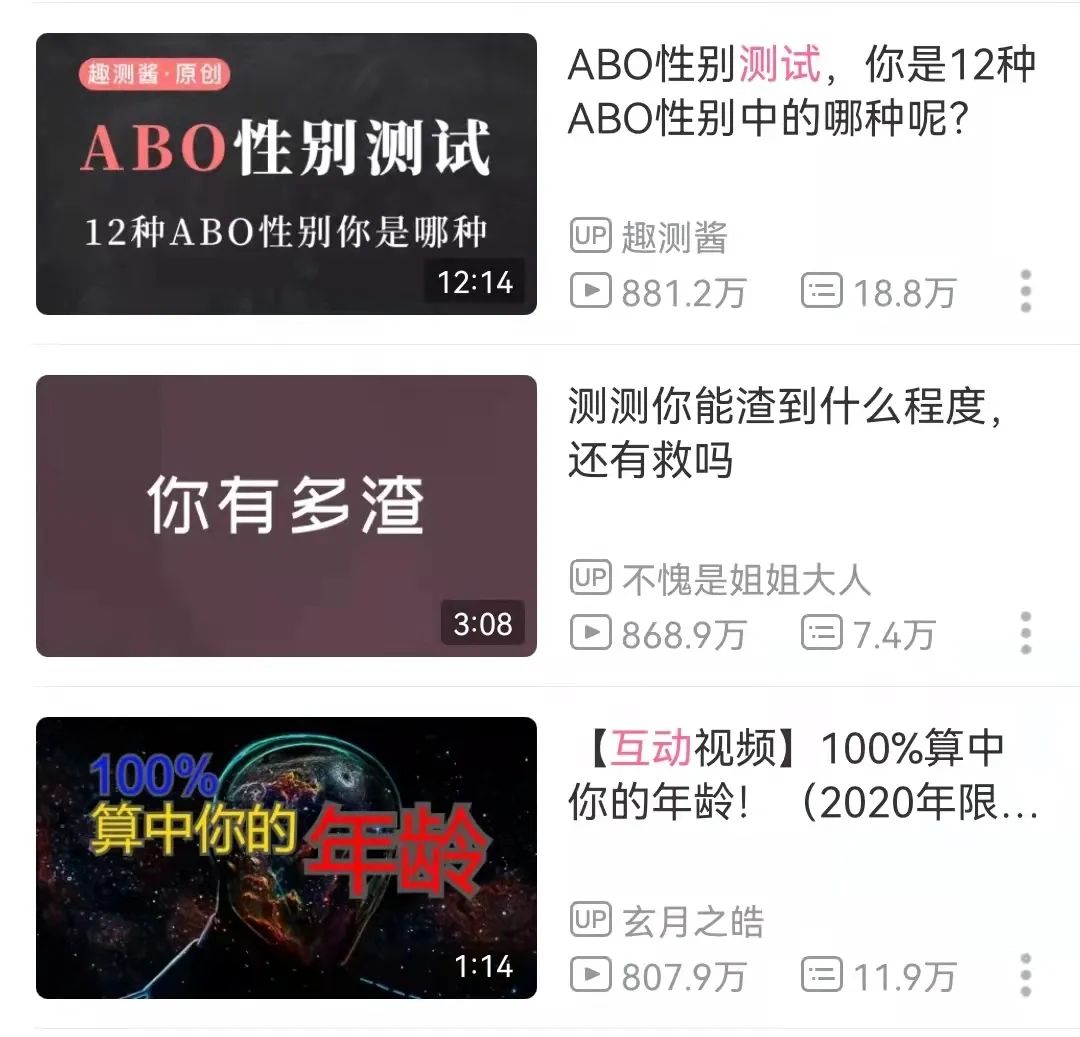Open more options for the ABO性别测试 video
The height and width of the screenshot is (1037, 1080).
(x=1025, y=291)
